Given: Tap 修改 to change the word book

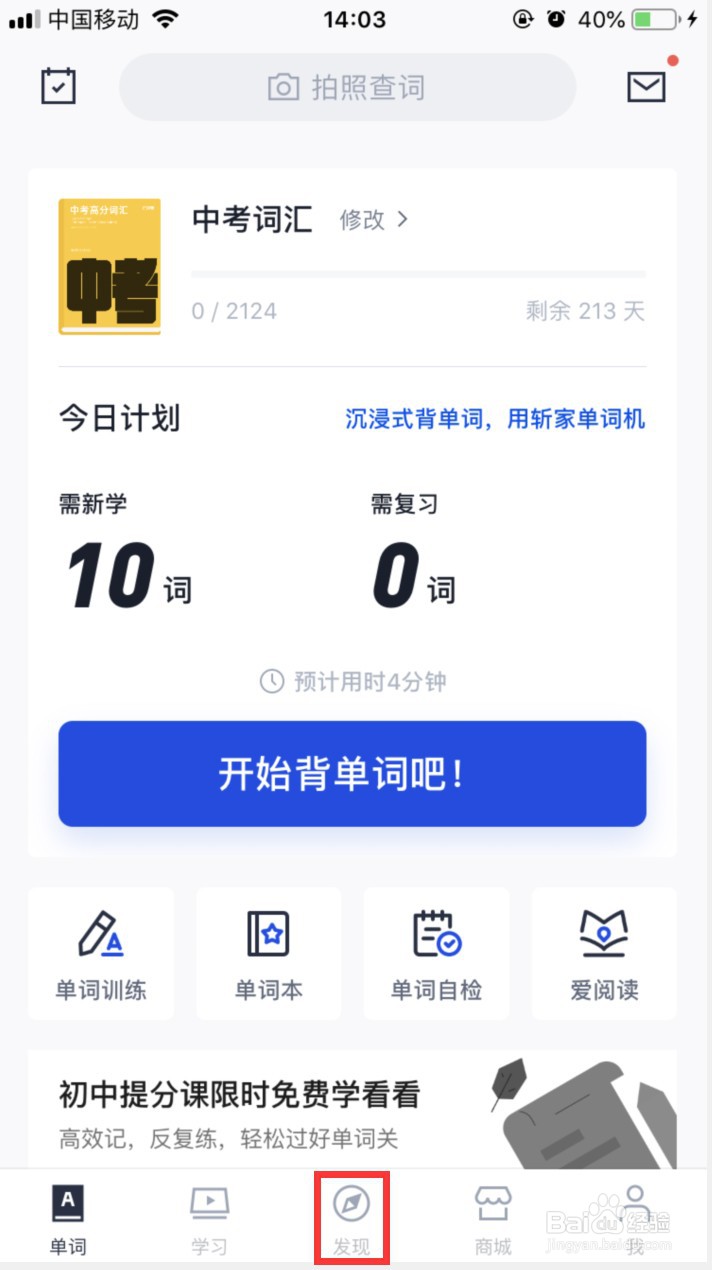Looking at the screenshot, I should [x=374, y=220].
